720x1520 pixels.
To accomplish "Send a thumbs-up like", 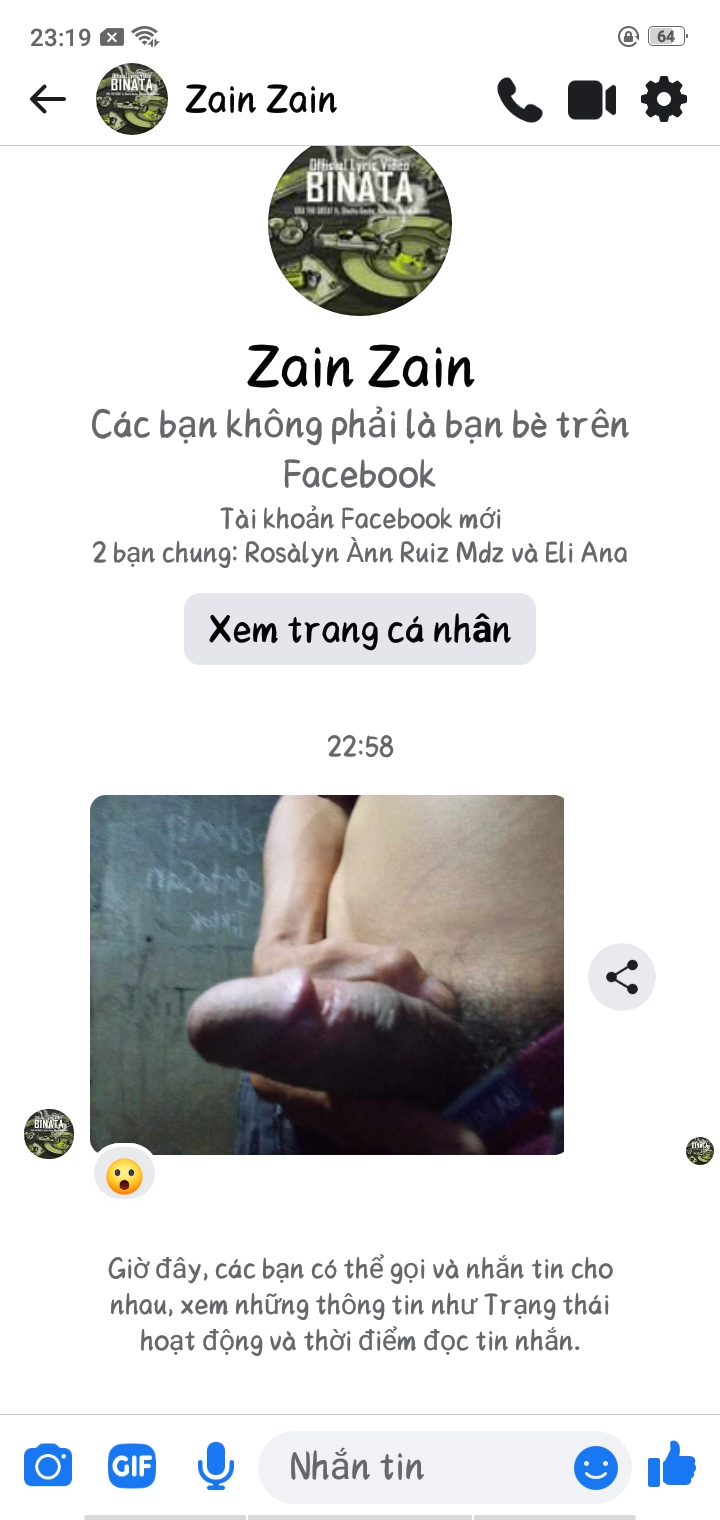I will [671, 1465].
